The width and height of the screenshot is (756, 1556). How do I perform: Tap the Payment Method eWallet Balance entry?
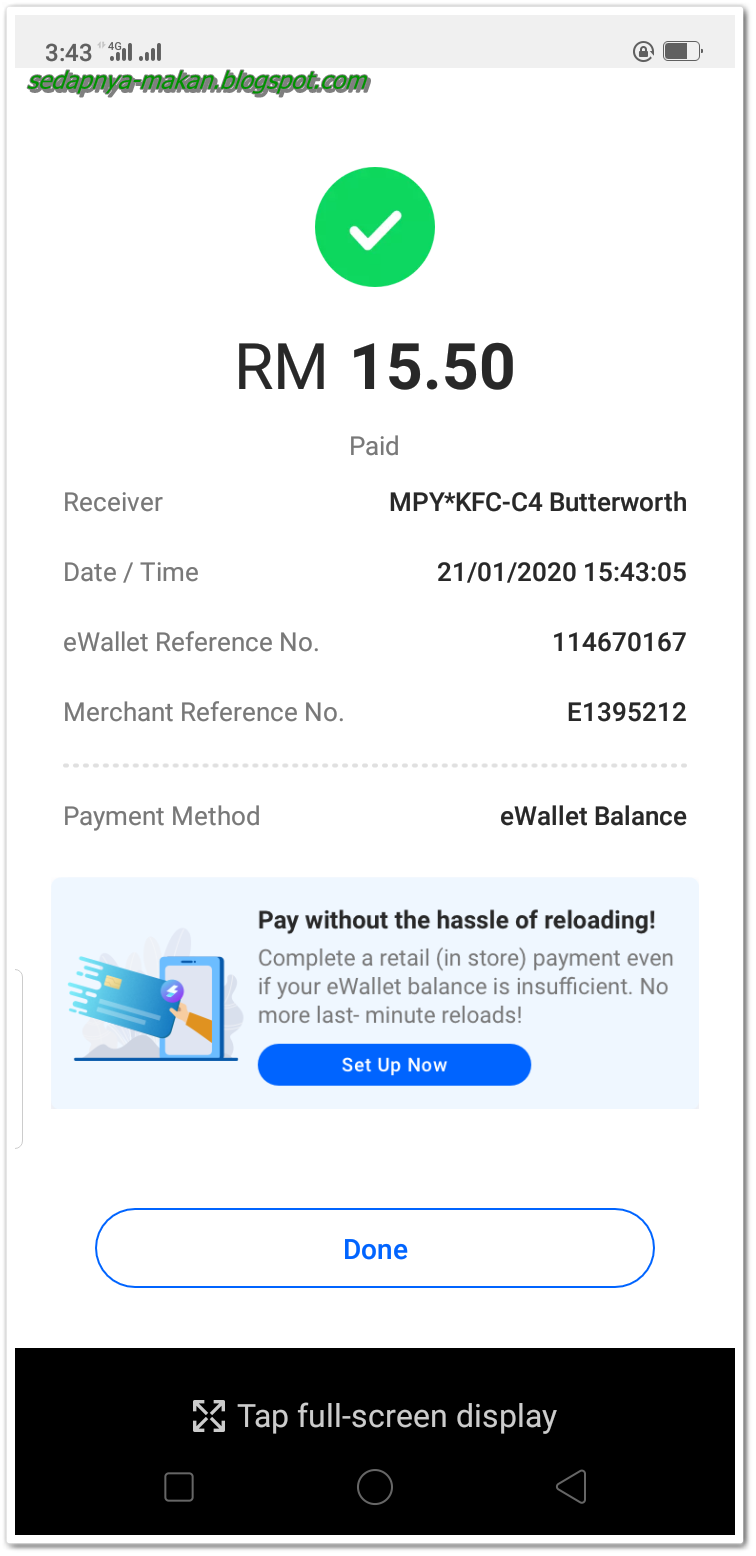click(x=593, y=816)
